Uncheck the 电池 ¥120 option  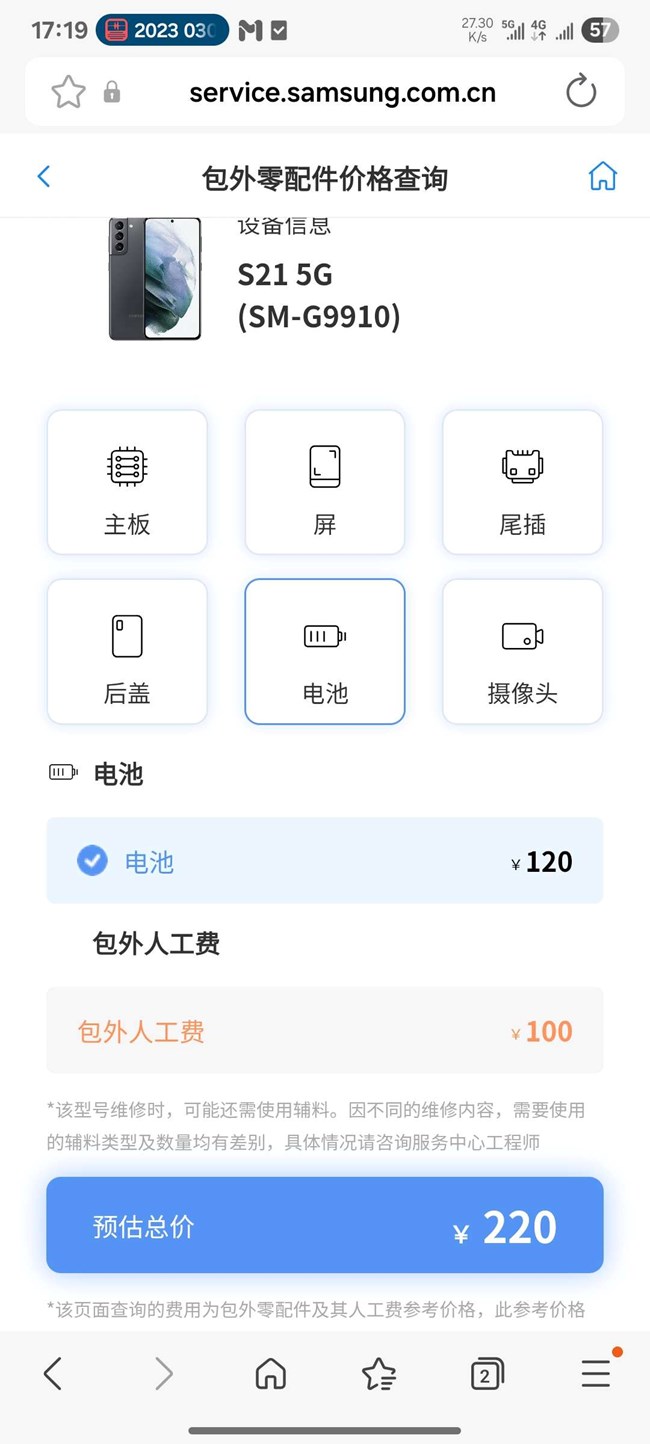(x=93, y=861)
